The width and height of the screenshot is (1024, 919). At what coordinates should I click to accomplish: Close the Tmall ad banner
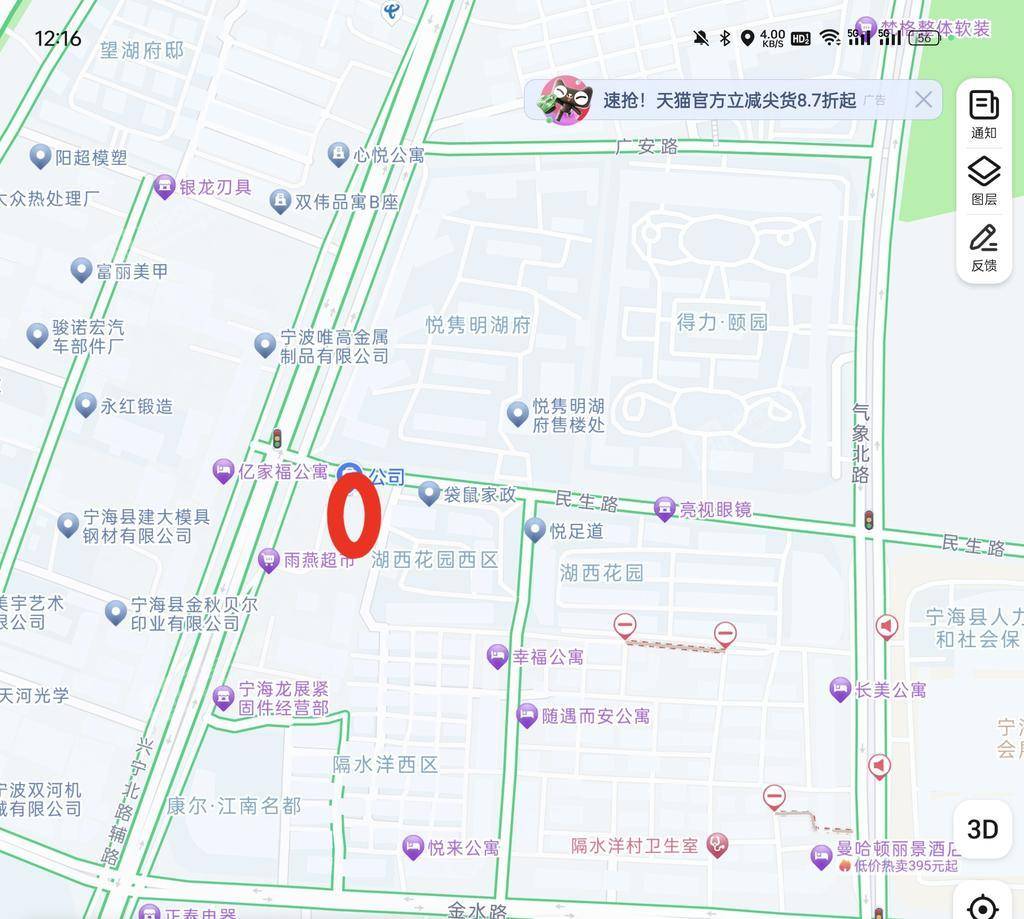923,100
